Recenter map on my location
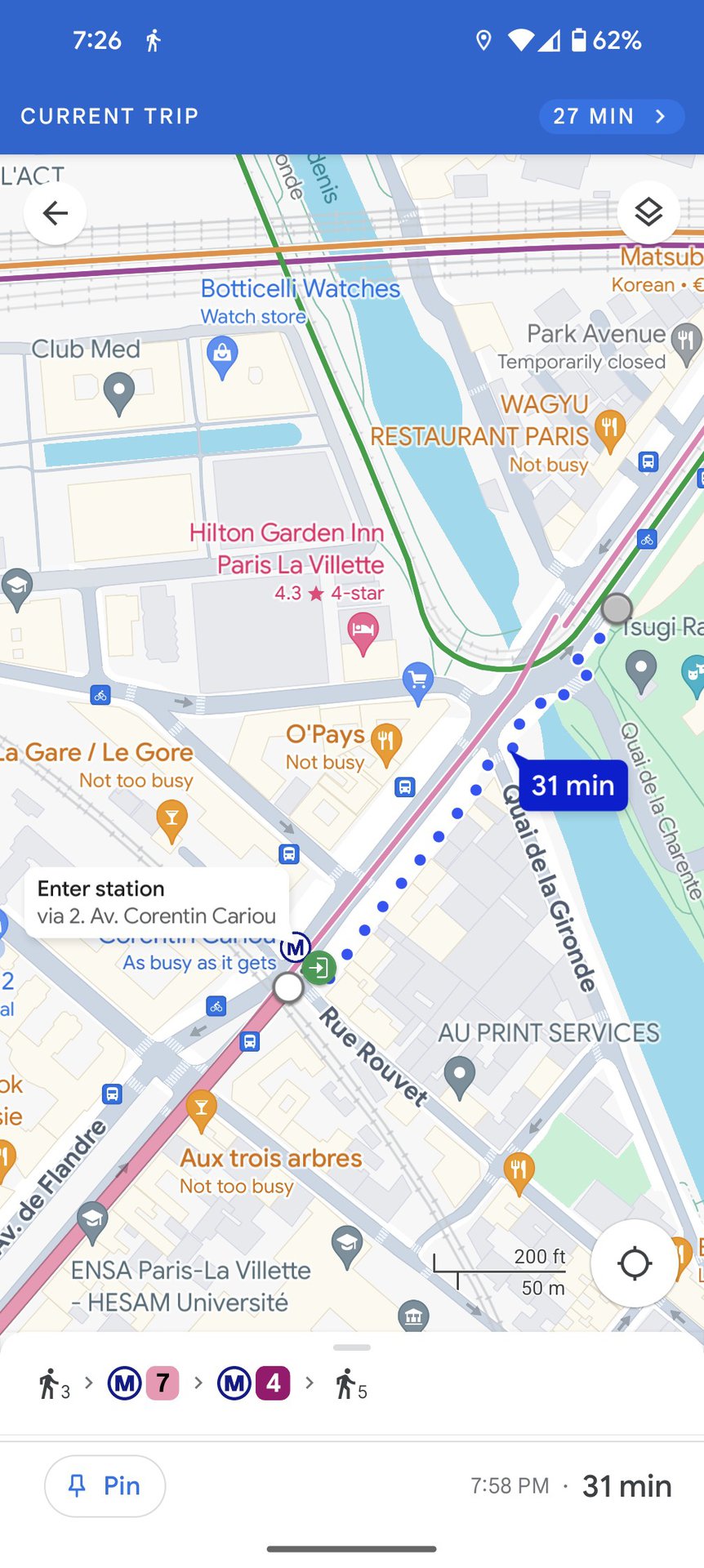Image resolution: width=704 pixels, height=1568 pixels. coord(634,1263)
